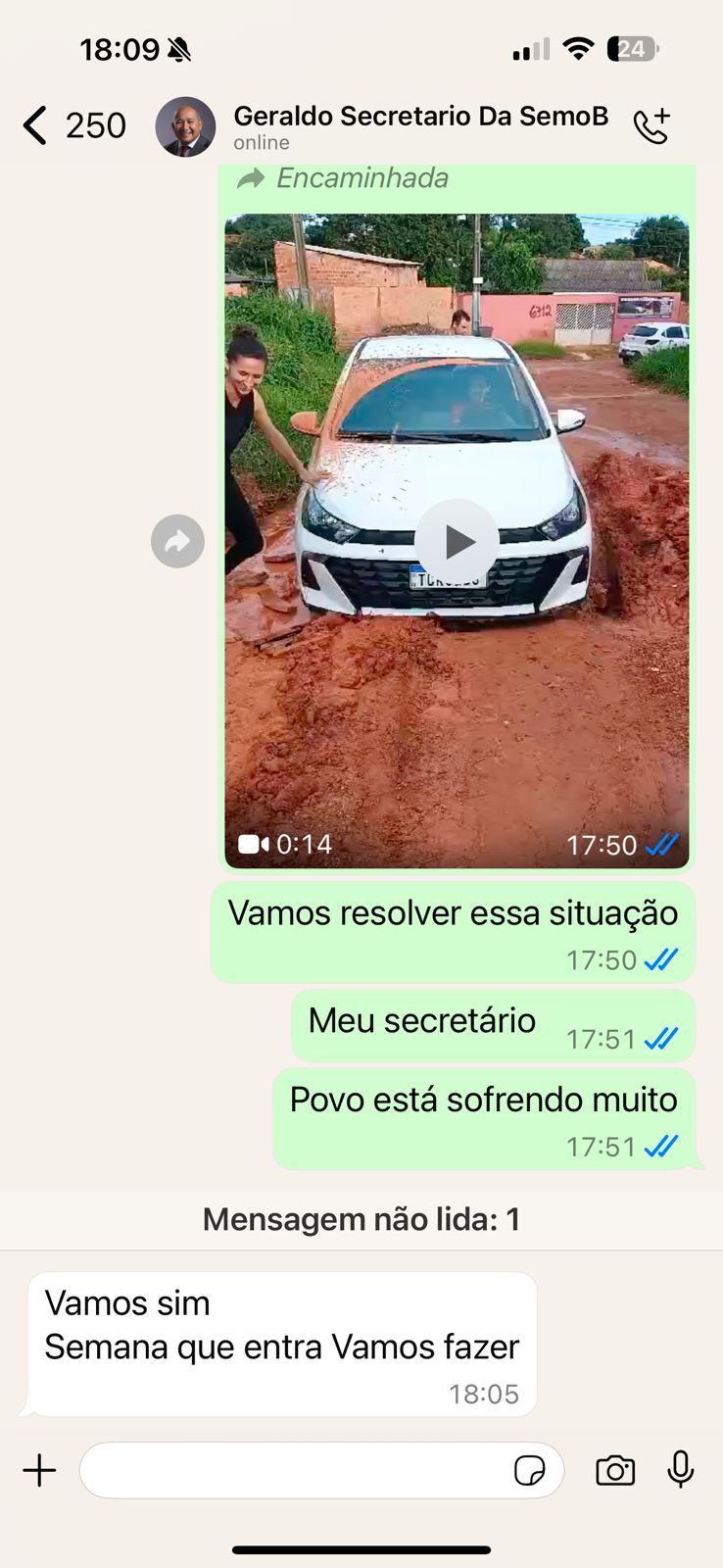Screen dimensions: 723x1568
Task: Focus the message text field
Action: 294,1470
